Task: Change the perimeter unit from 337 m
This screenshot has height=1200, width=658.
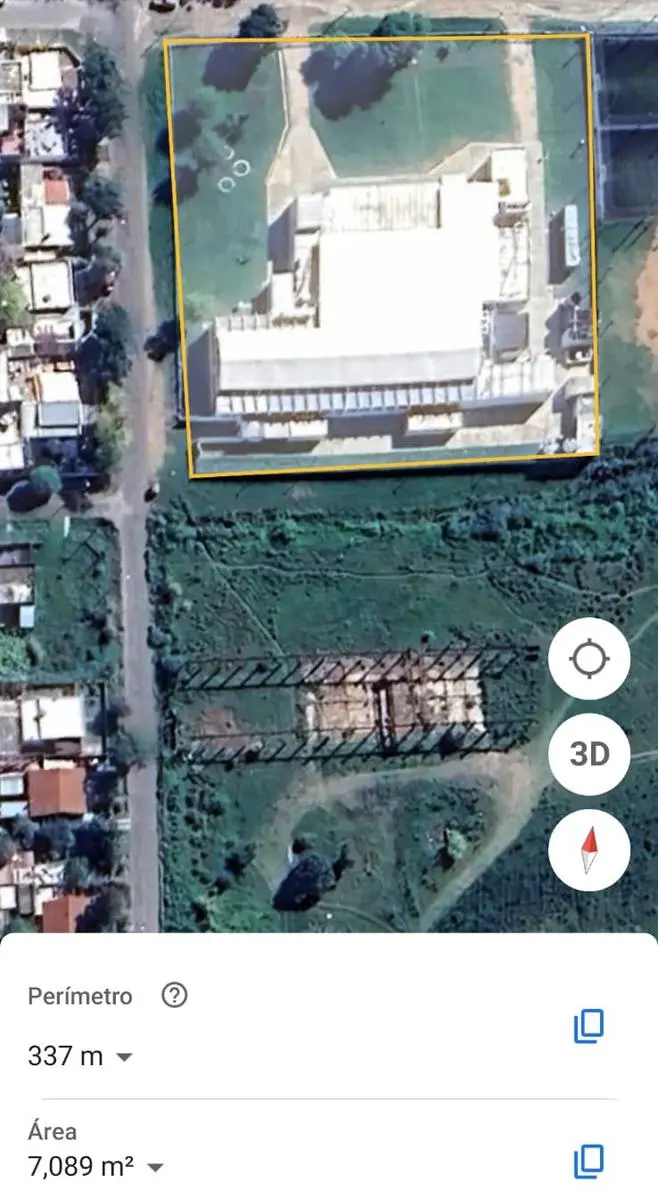Action: pos(81,1056)
